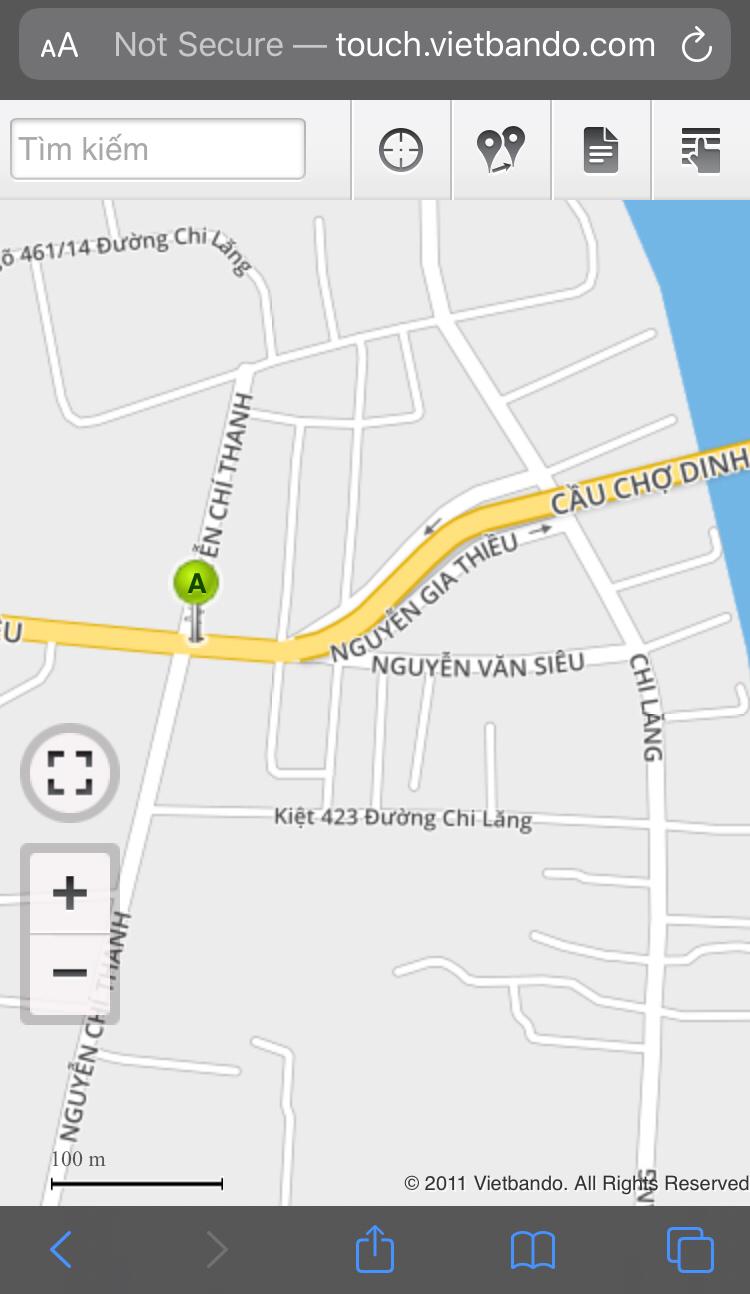The image size is (750, 1294).
Task: Open Safari bookmarks
Action: pyautogui.click(x=533, y=1250)
